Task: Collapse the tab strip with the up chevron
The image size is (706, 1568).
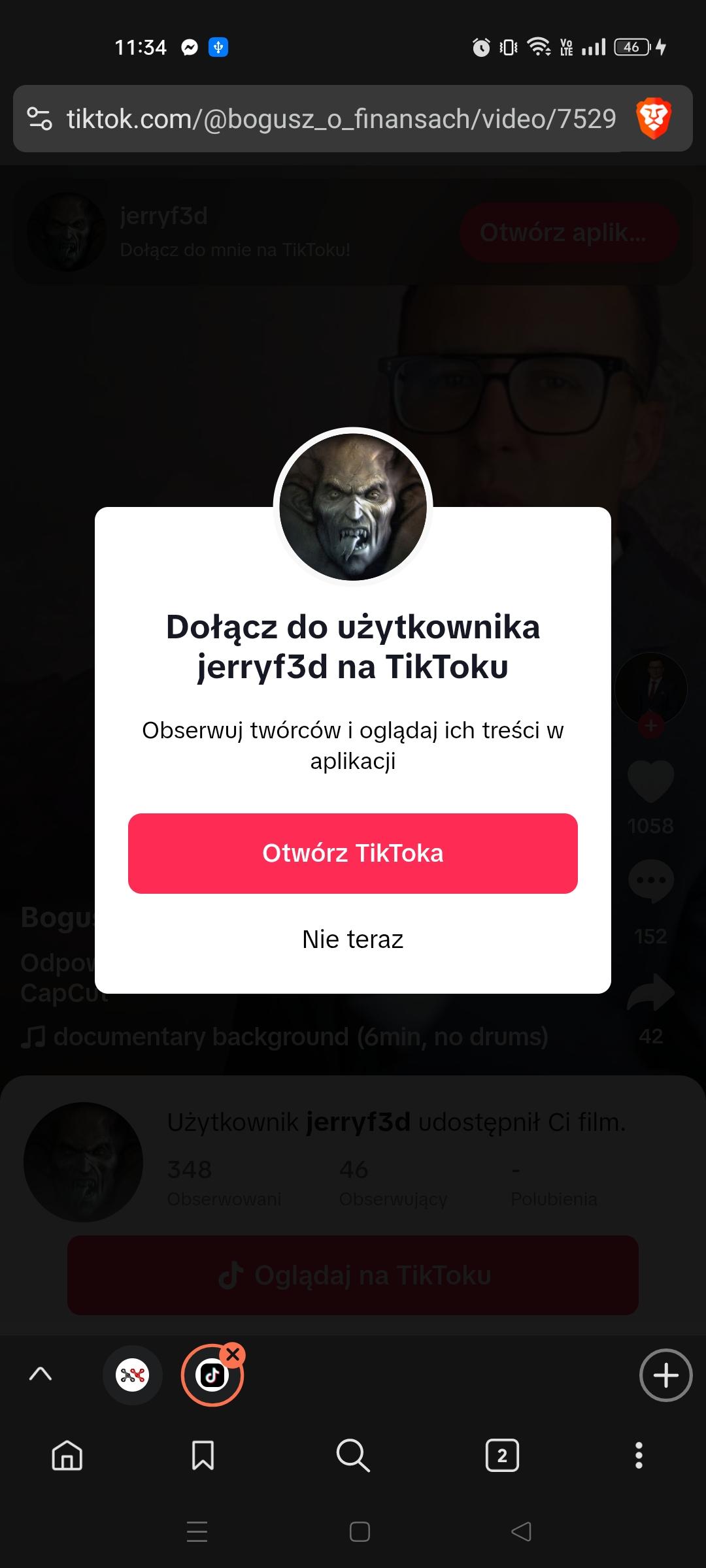Action: coord(41,1374)
